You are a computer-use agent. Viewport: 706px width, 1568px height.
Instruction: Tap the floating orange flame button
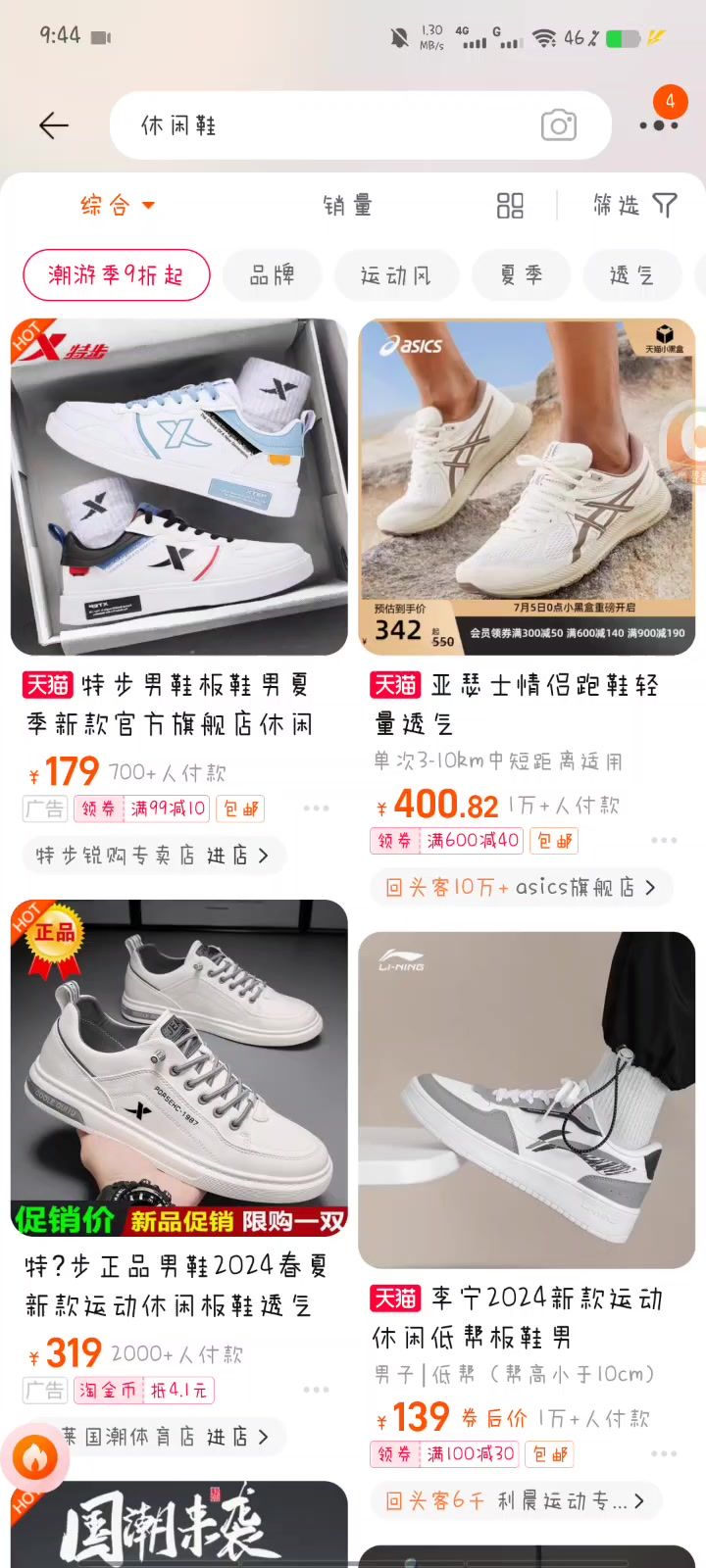35,1458
